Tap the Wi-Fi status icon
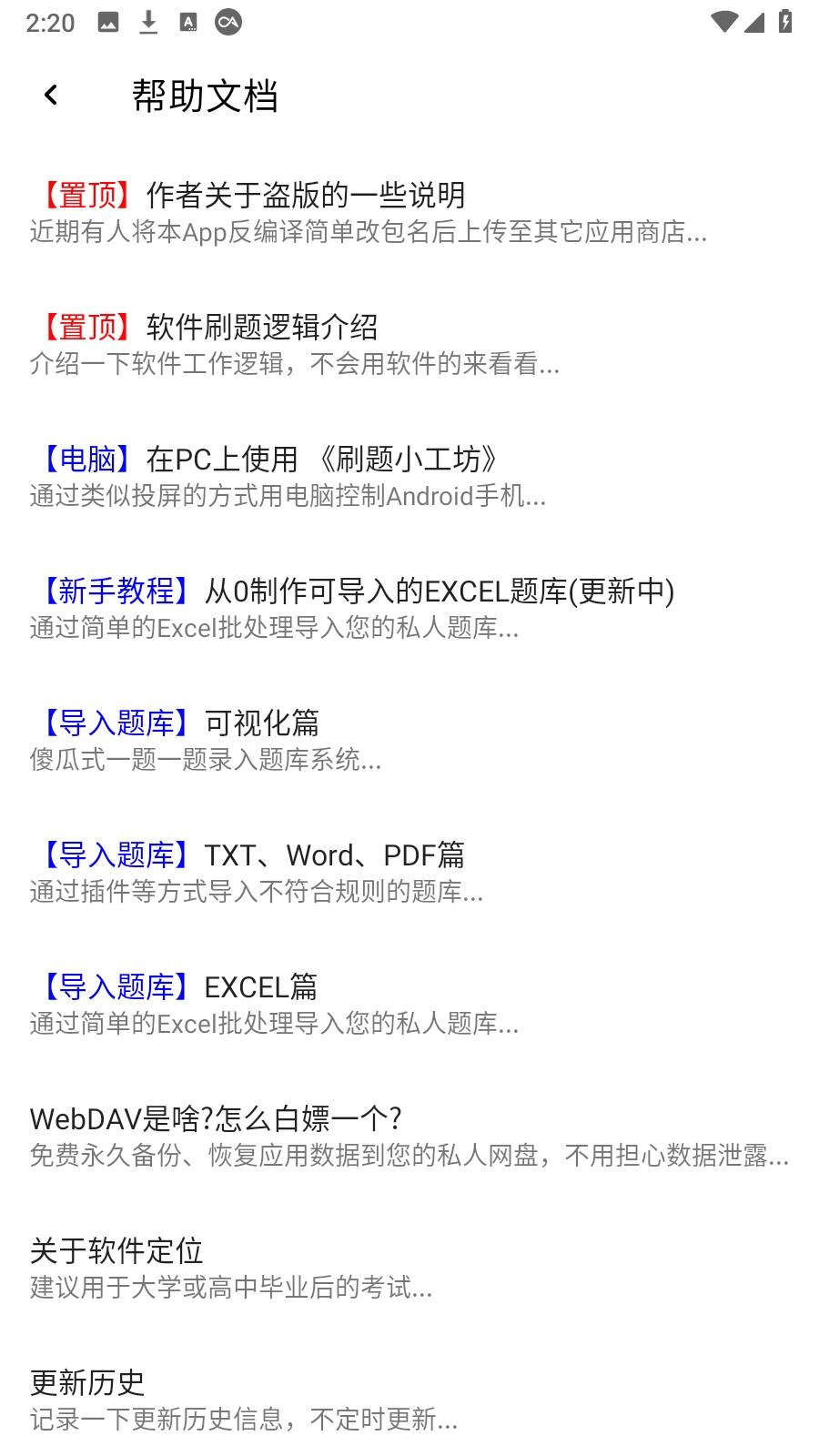Screen dimensions: 819x1456 pos(723,22)
